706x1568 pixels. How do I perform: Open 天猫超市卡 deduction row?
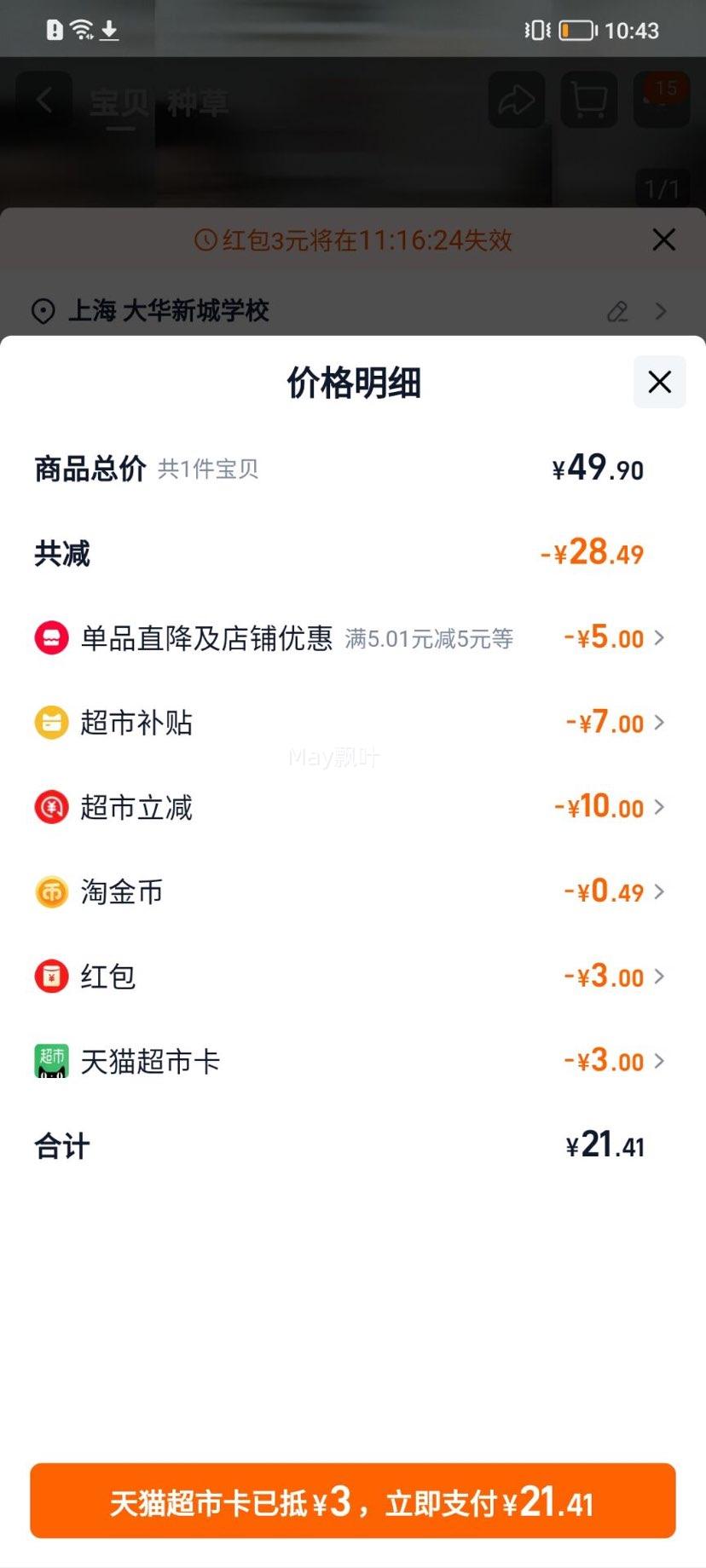(657, 1061)
